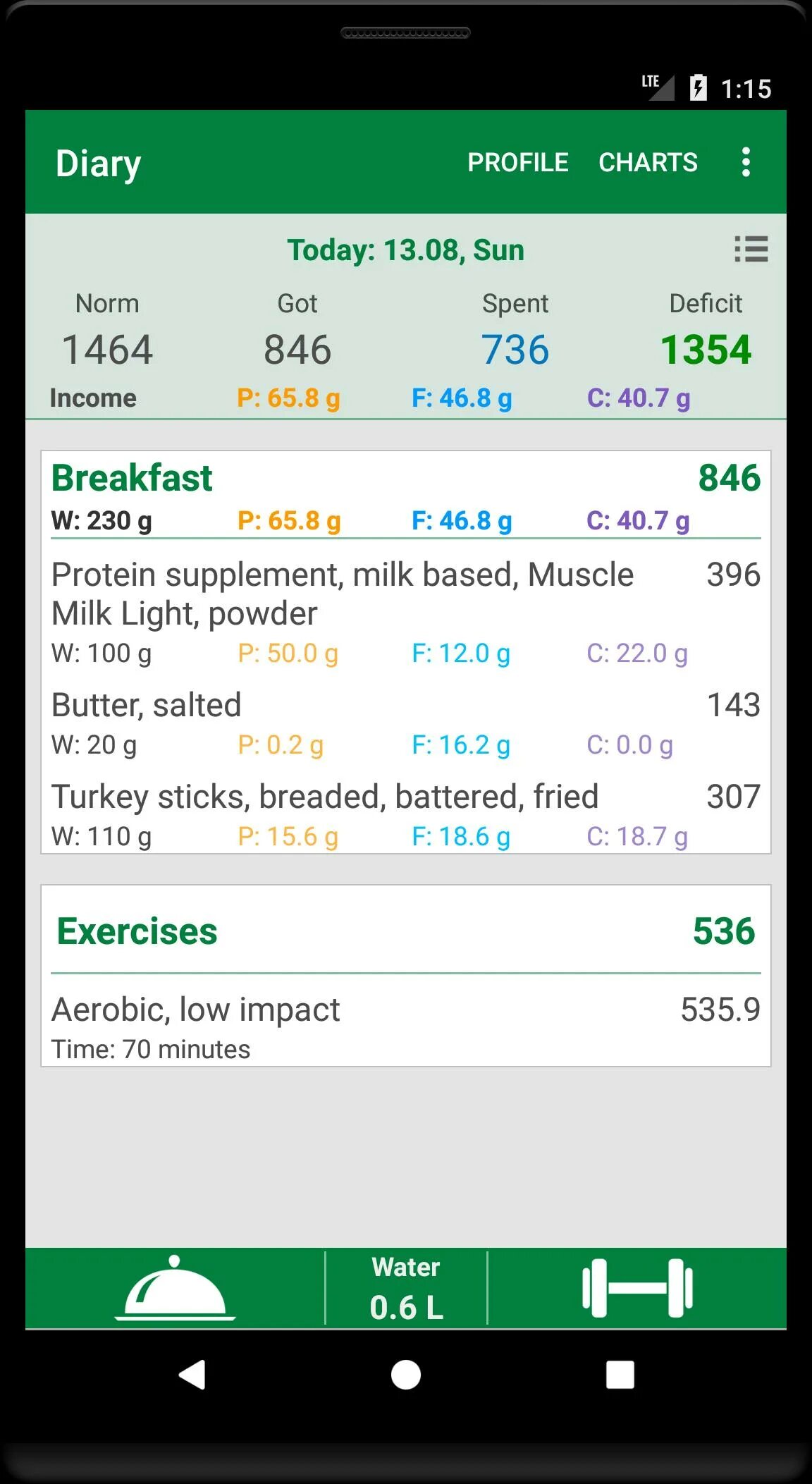Select the Butter, salted entry
The image size is (812, 1484).
tap(406, 723)
